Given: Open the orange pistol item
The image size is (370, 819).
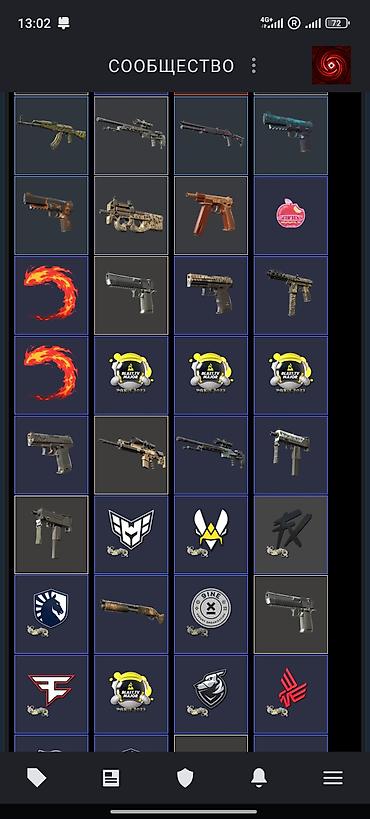Looking at the screenshot, I should pos(211,215).
